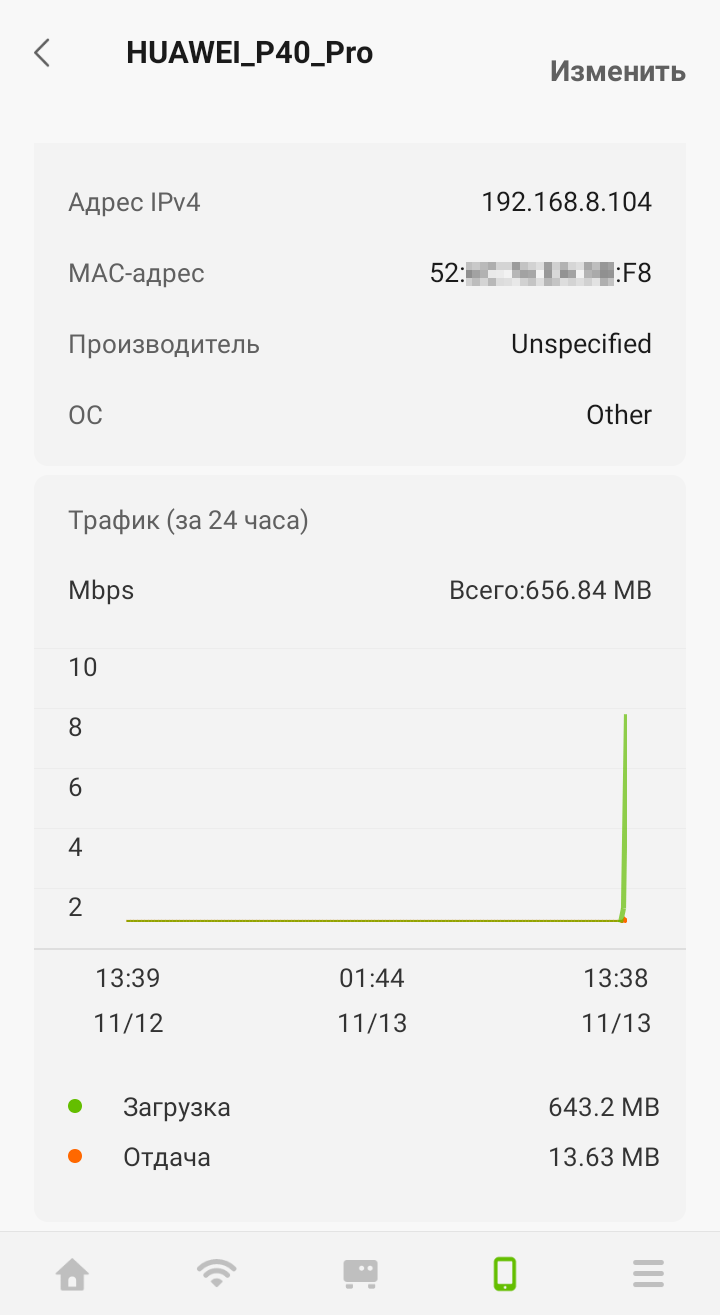Go back using the top-left arrow
Image resolution: width=720 pixels, height=1315 pixels.
pyautogui.click(x=42, y=53)
